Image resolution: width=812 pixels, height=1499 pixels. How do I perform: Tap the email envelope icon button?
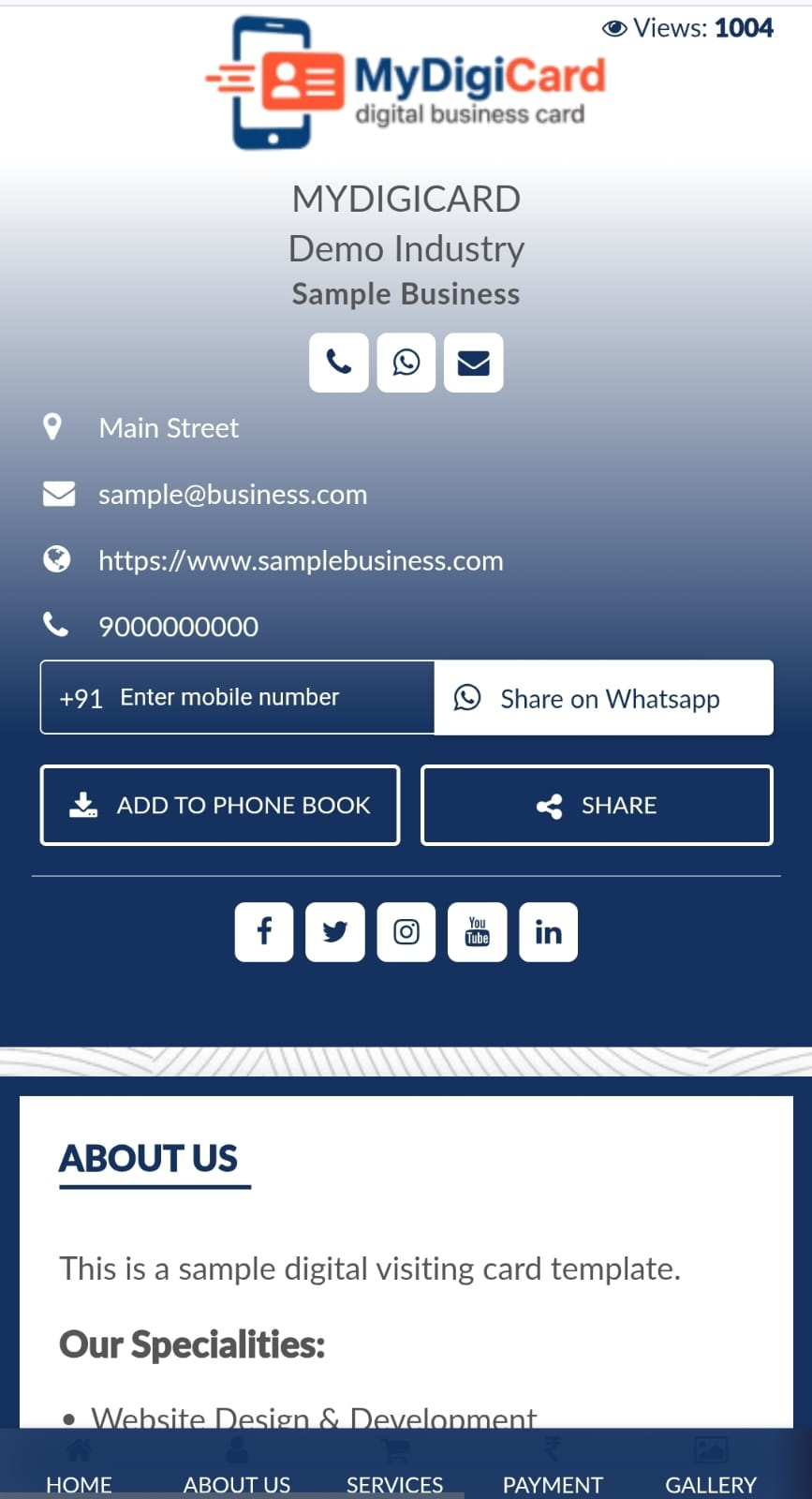pos(474,363)
